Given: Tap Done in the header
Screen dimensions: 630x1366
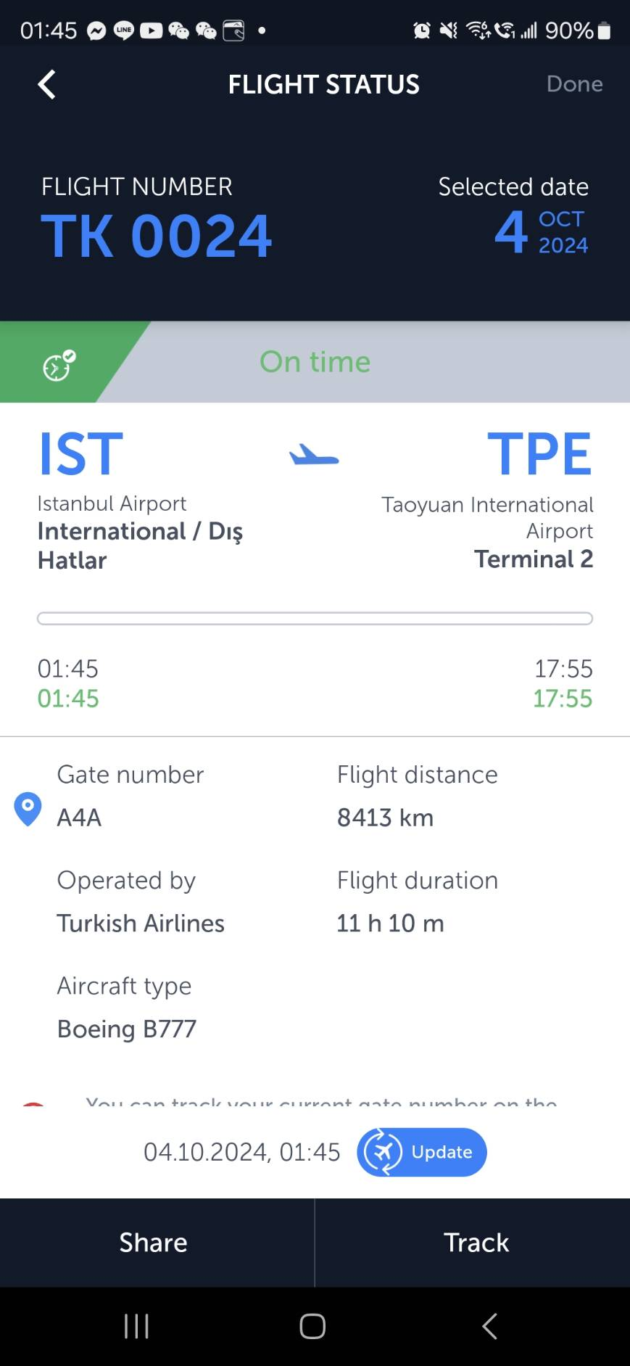Looking at the screenshot, I should pyautogui.click(x=574, y=84).
